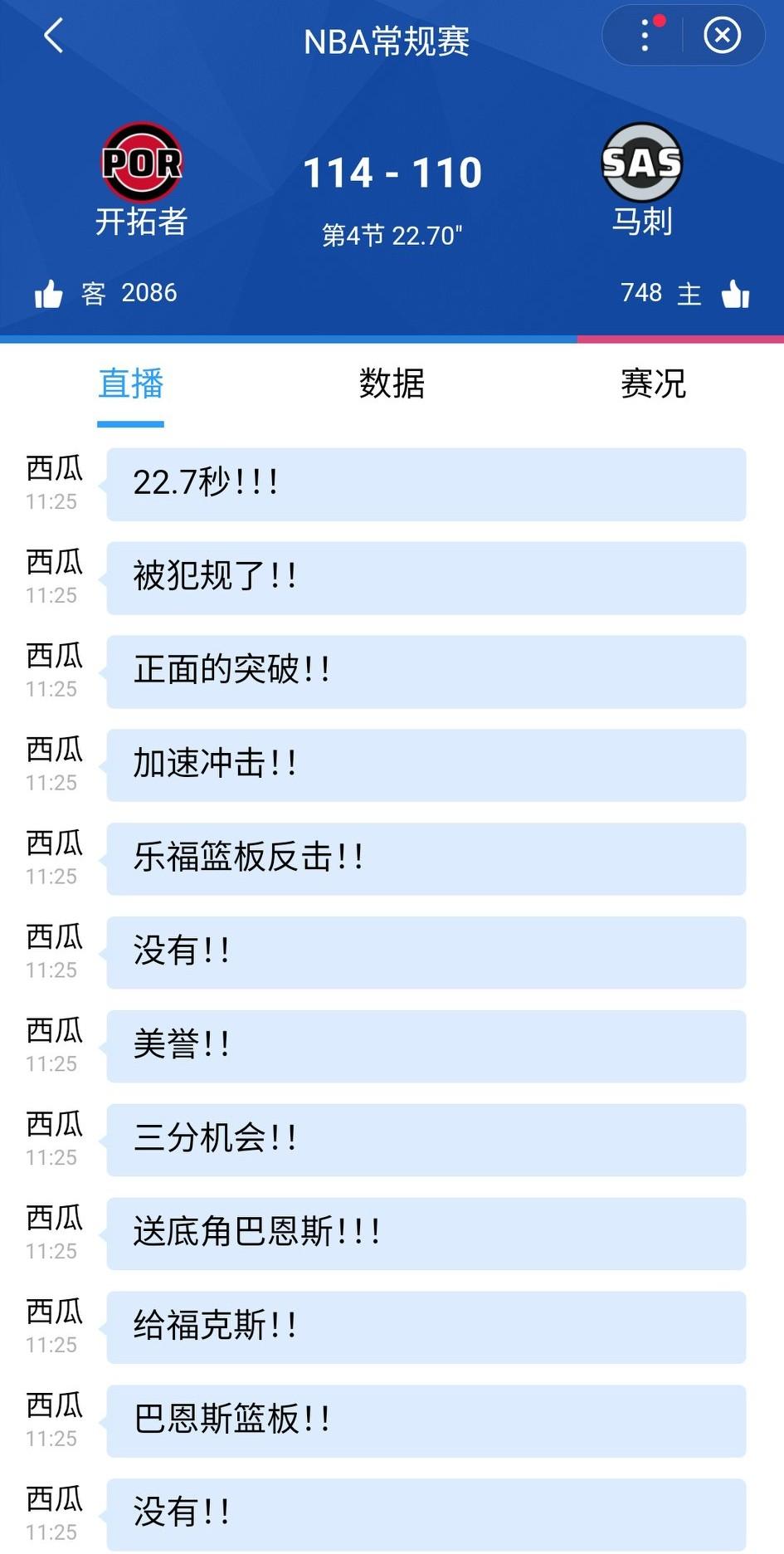Screen dimensions: 784x1554
Task: Open quarter info 第4节 22.70 details
Action: [x=392, y=233]
